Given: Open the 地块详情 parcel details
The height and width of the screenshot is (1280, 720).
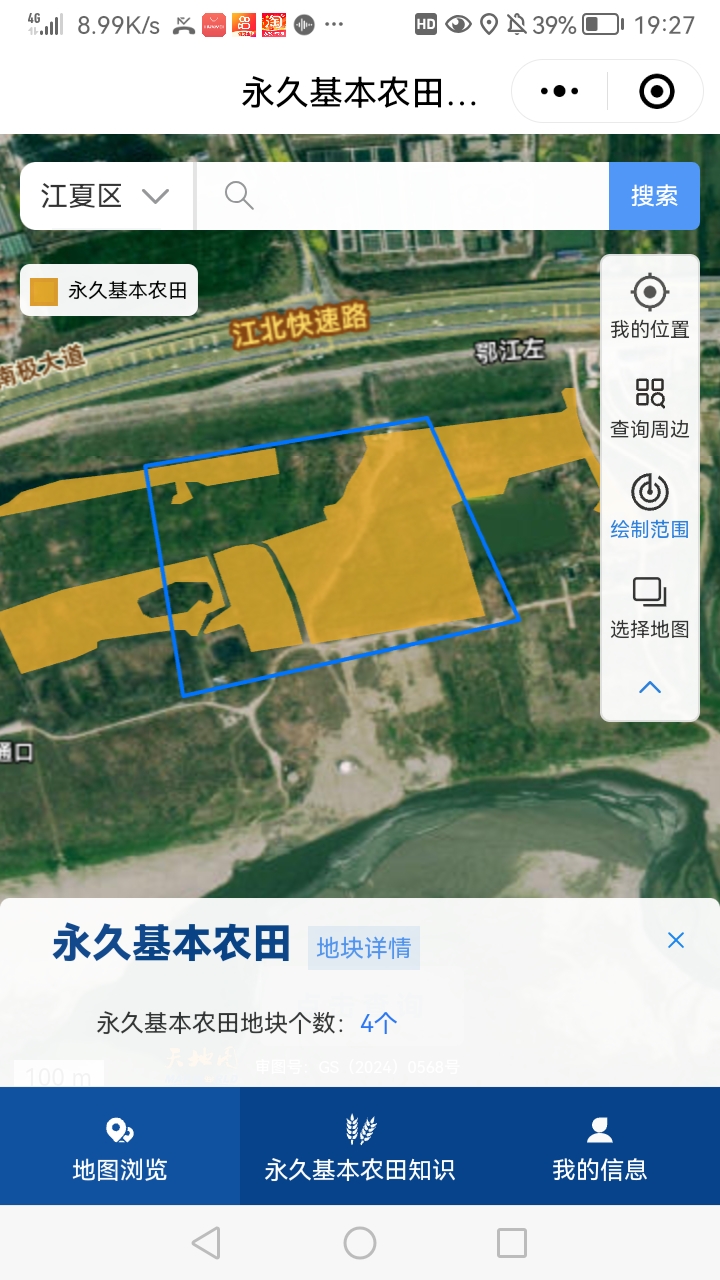Looking at the screenshot, I should coord(363,947).
